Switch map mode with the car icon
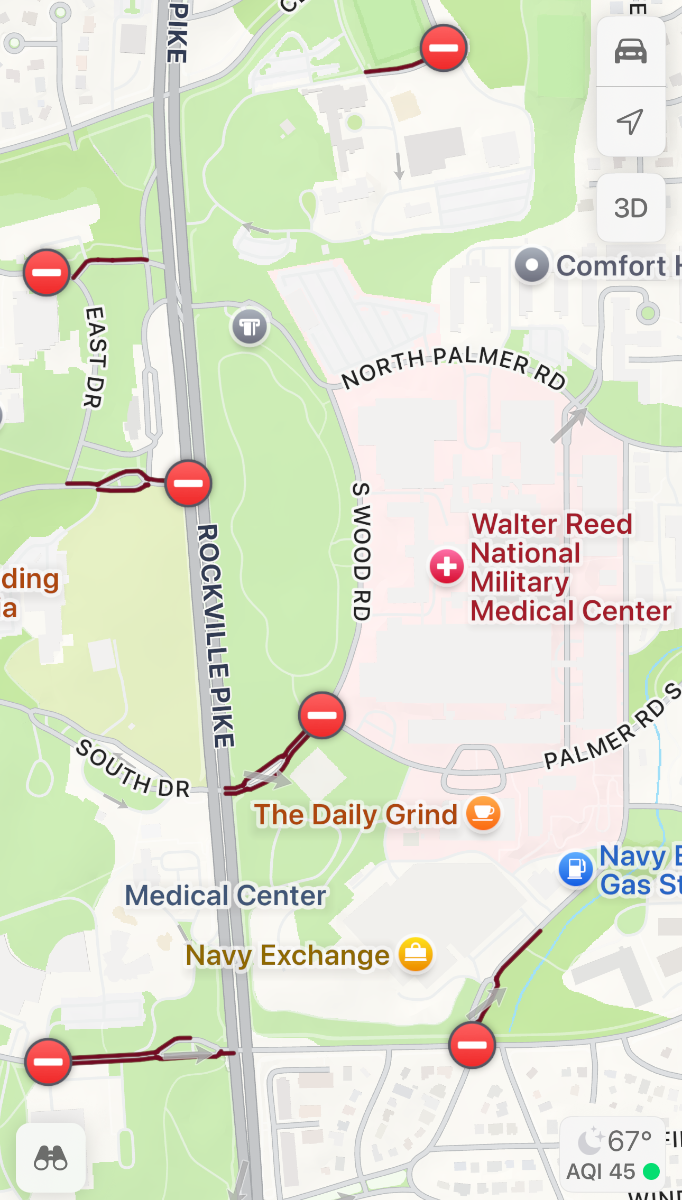Viewport: 682px width, 1200px height. point(631,51)
